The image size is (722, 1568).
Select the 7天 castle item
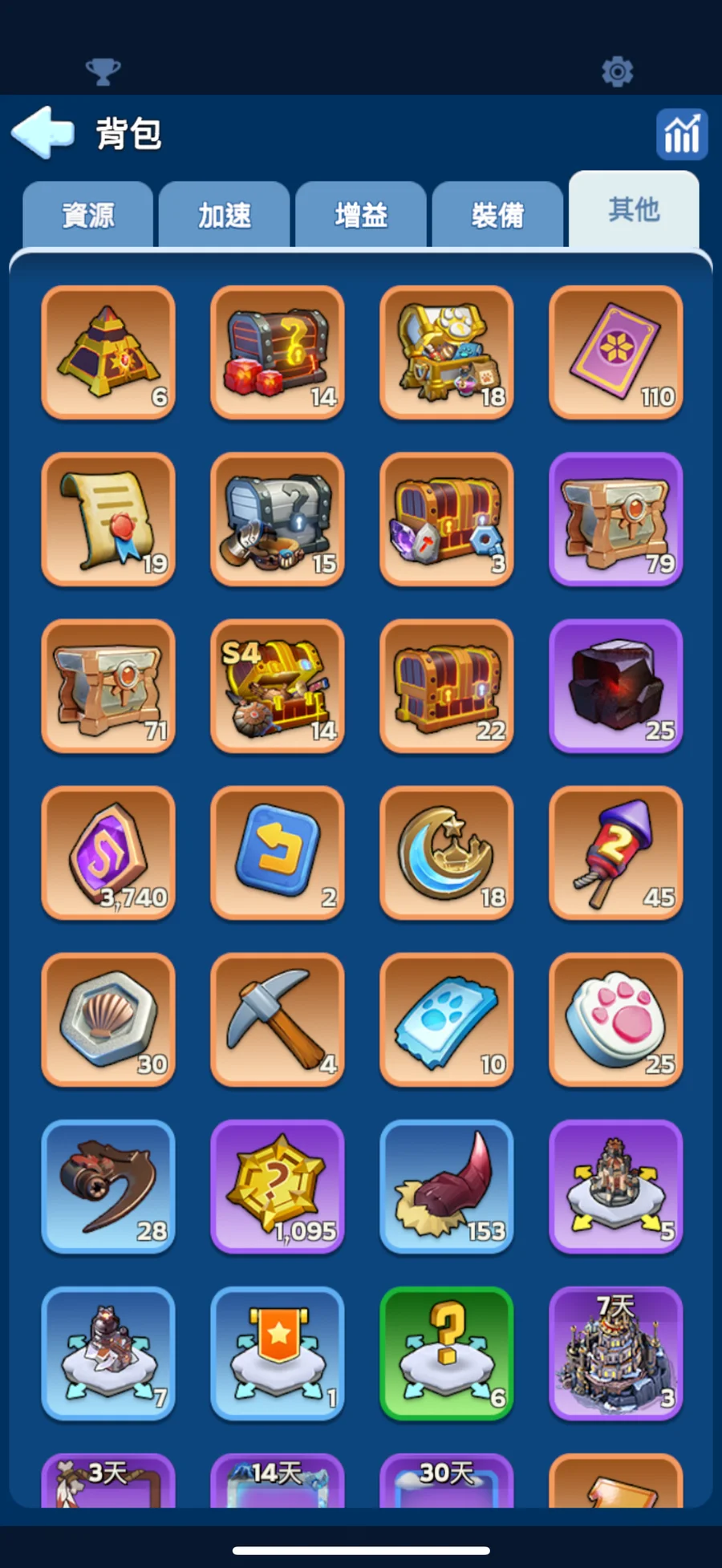(x=615, y=1353)
